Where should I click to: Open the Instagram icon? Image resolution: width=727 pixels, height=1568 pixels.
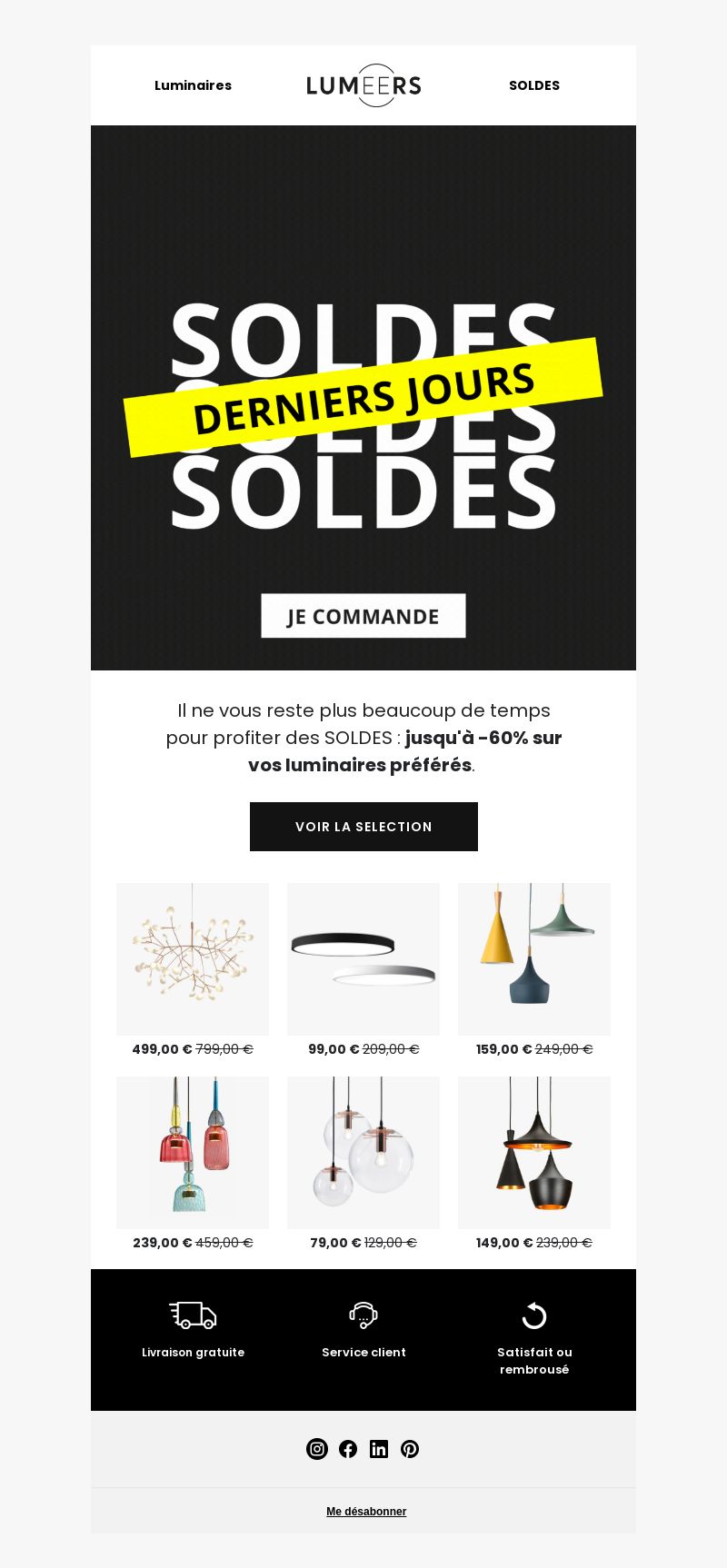[x=317, y=1449]
